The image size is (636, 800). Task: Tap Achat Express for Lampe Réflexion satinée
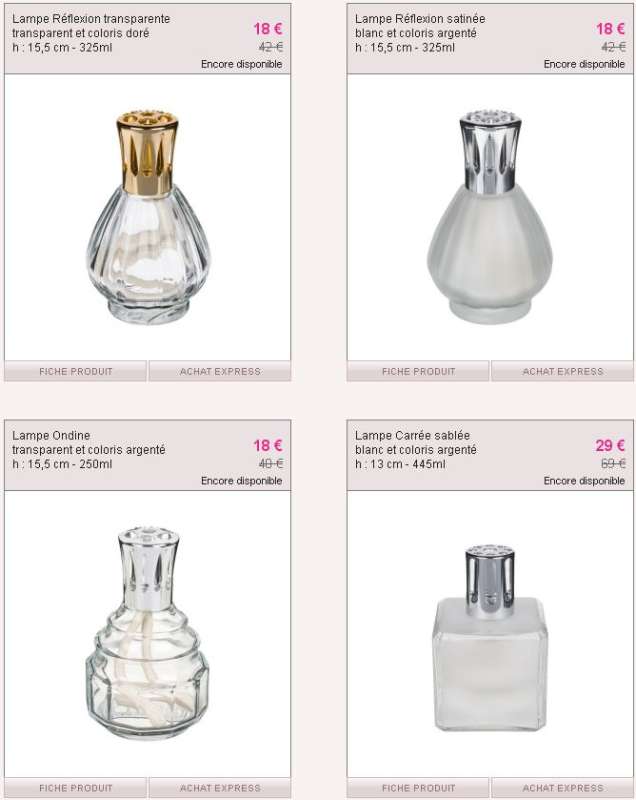click(x=562, y=371)
